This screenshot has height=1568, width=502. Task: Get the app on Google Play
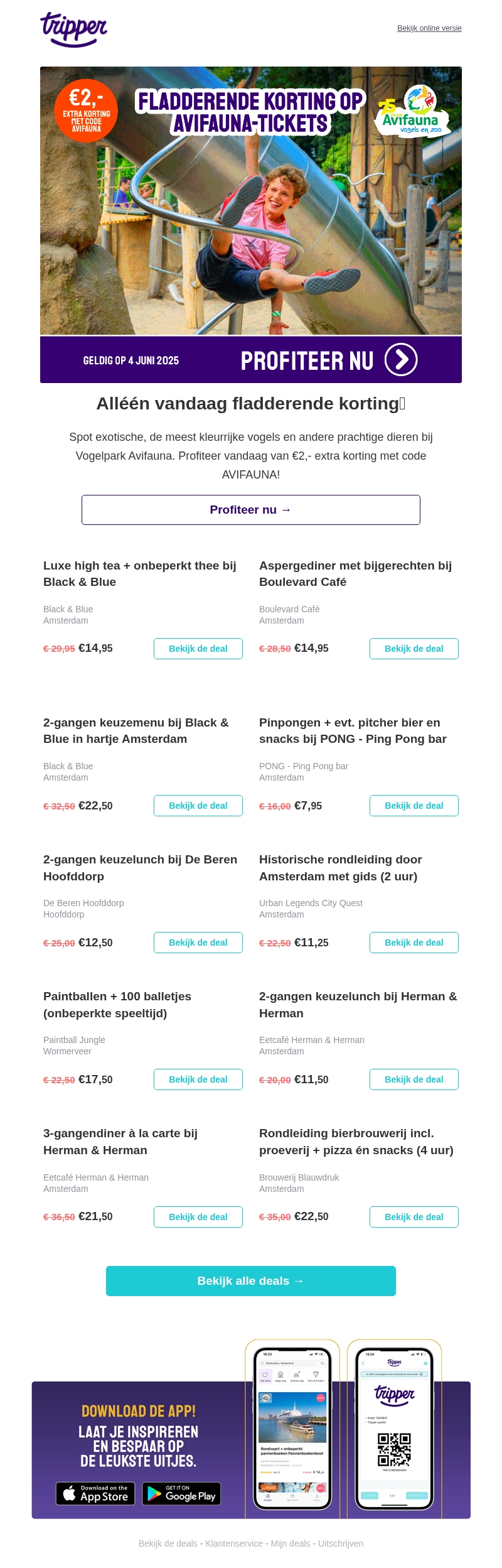point(181,1493)
